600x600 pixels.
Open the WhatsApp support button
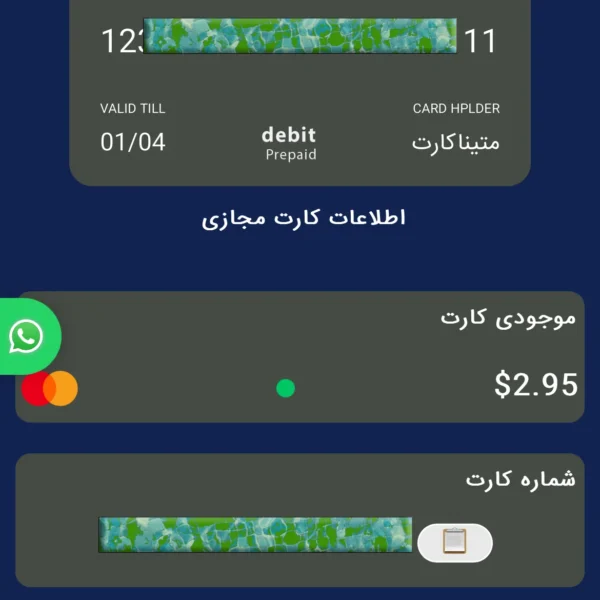(27, 337)
